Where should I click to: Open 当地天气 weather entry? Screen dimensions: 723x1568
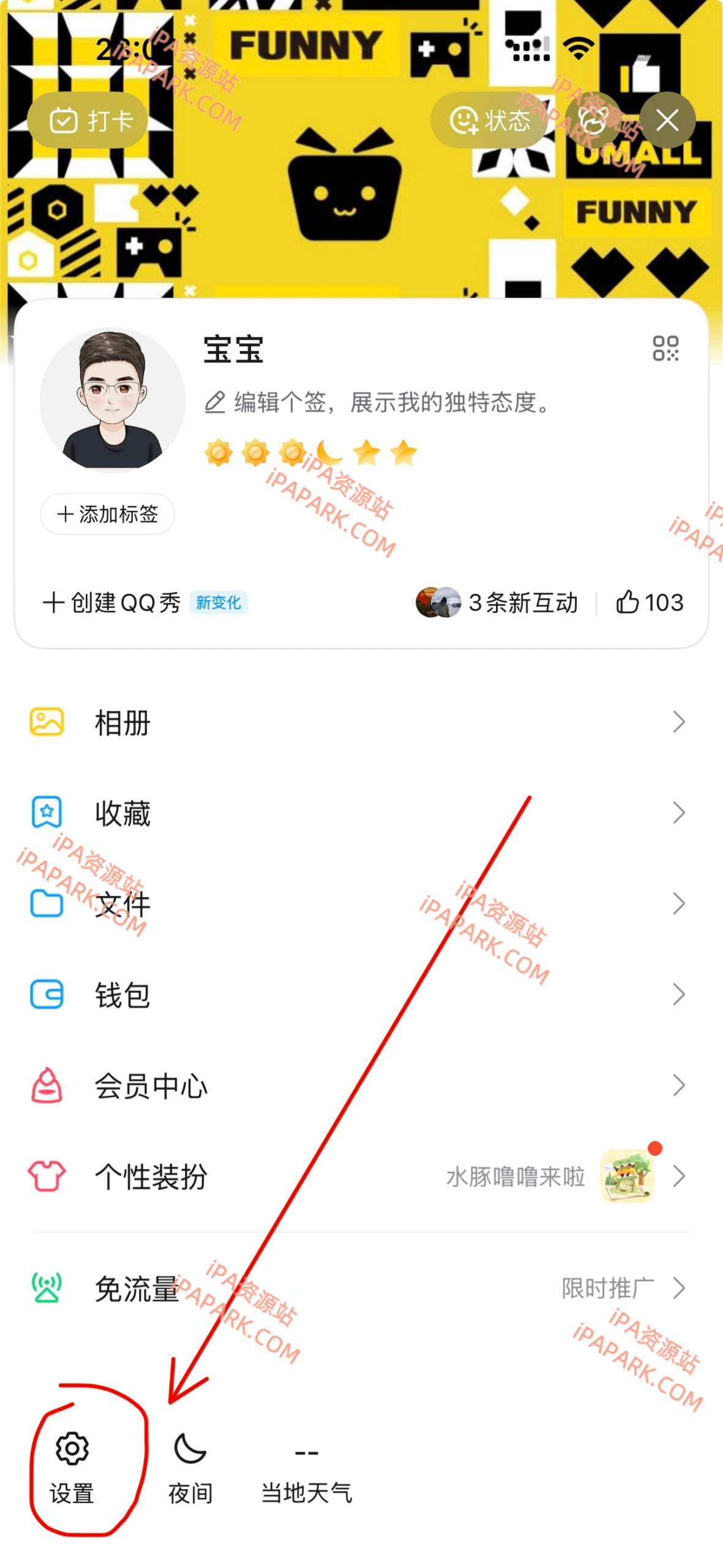(x=306, y=1470)
